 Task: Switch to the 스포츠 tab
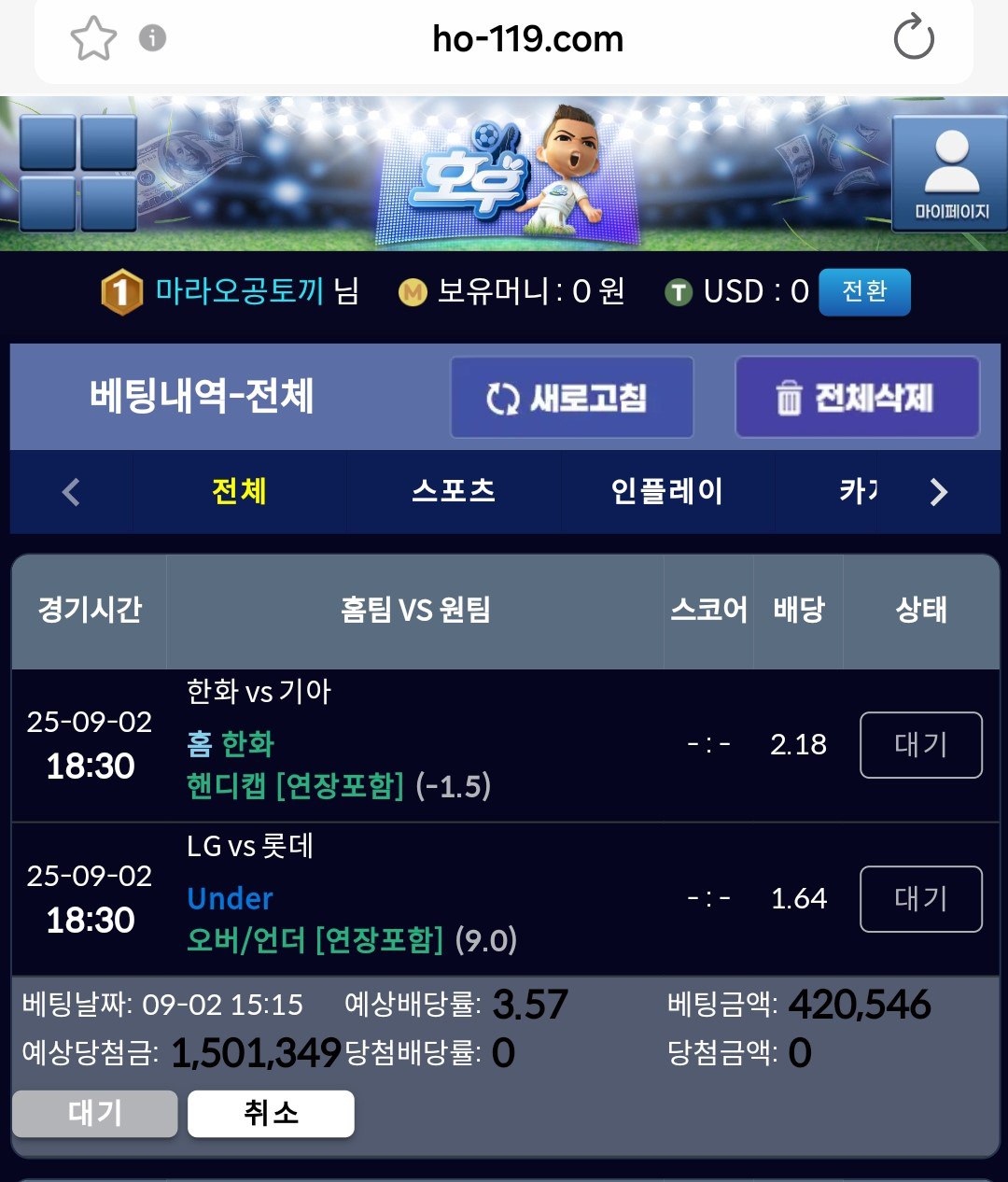[x=454, y=491]
